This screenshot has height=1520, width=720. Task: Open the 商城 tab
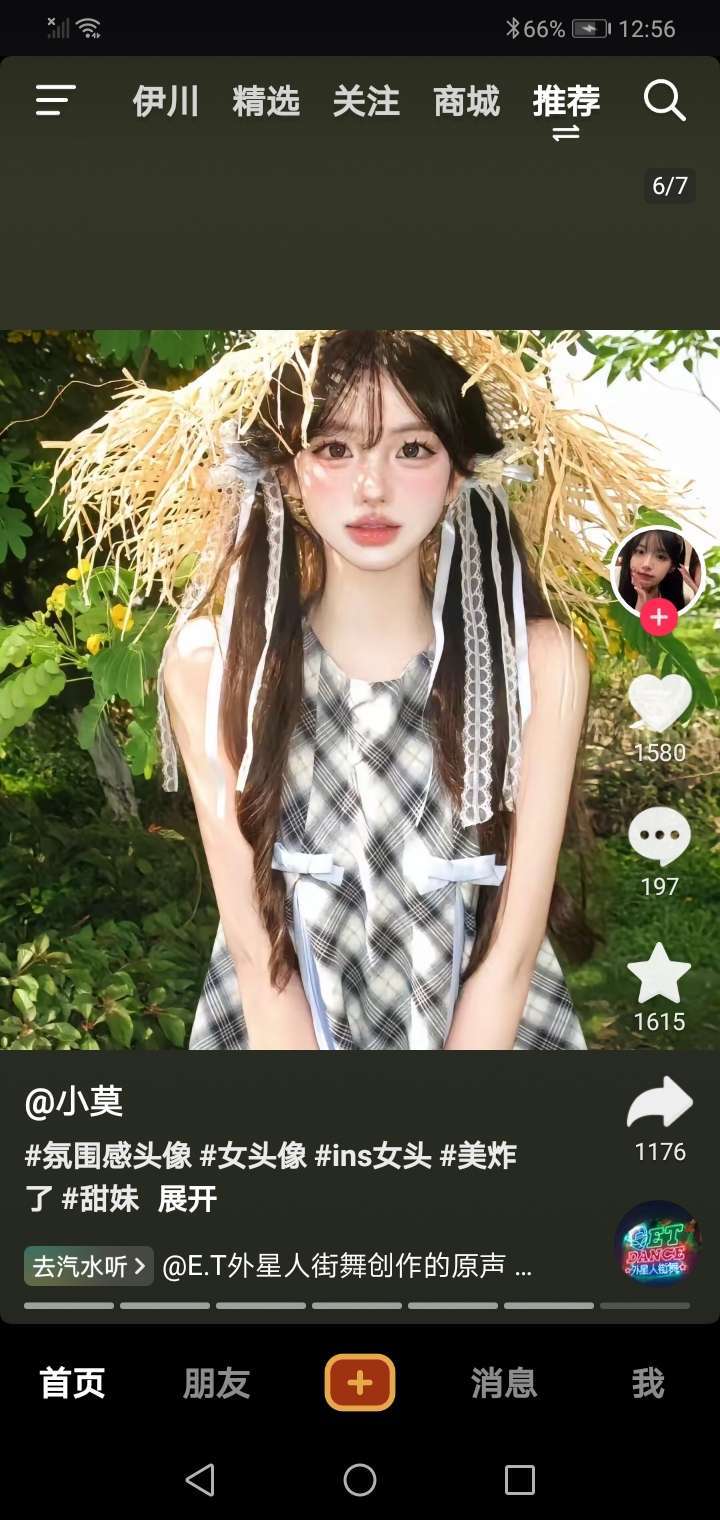point(466,101)
